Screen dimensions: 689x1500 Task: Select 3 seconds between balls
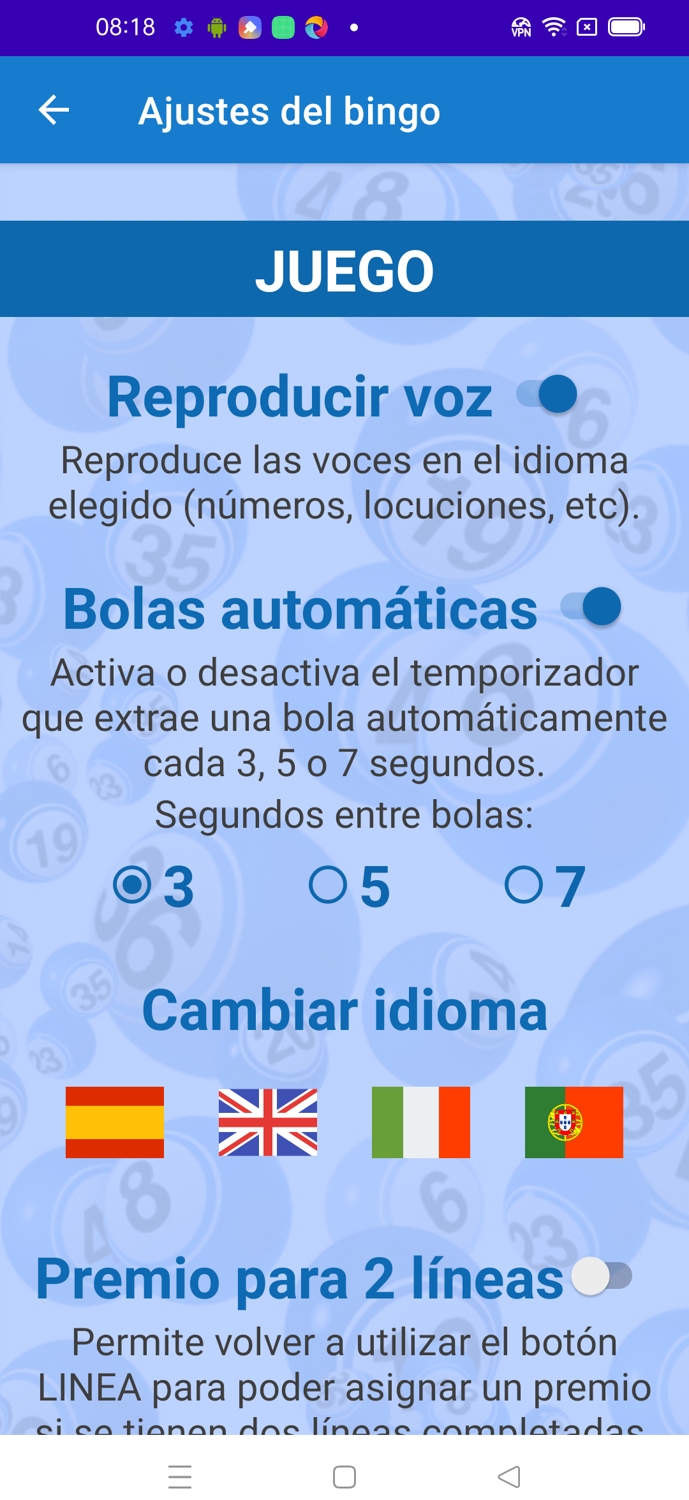coord(154,885)
